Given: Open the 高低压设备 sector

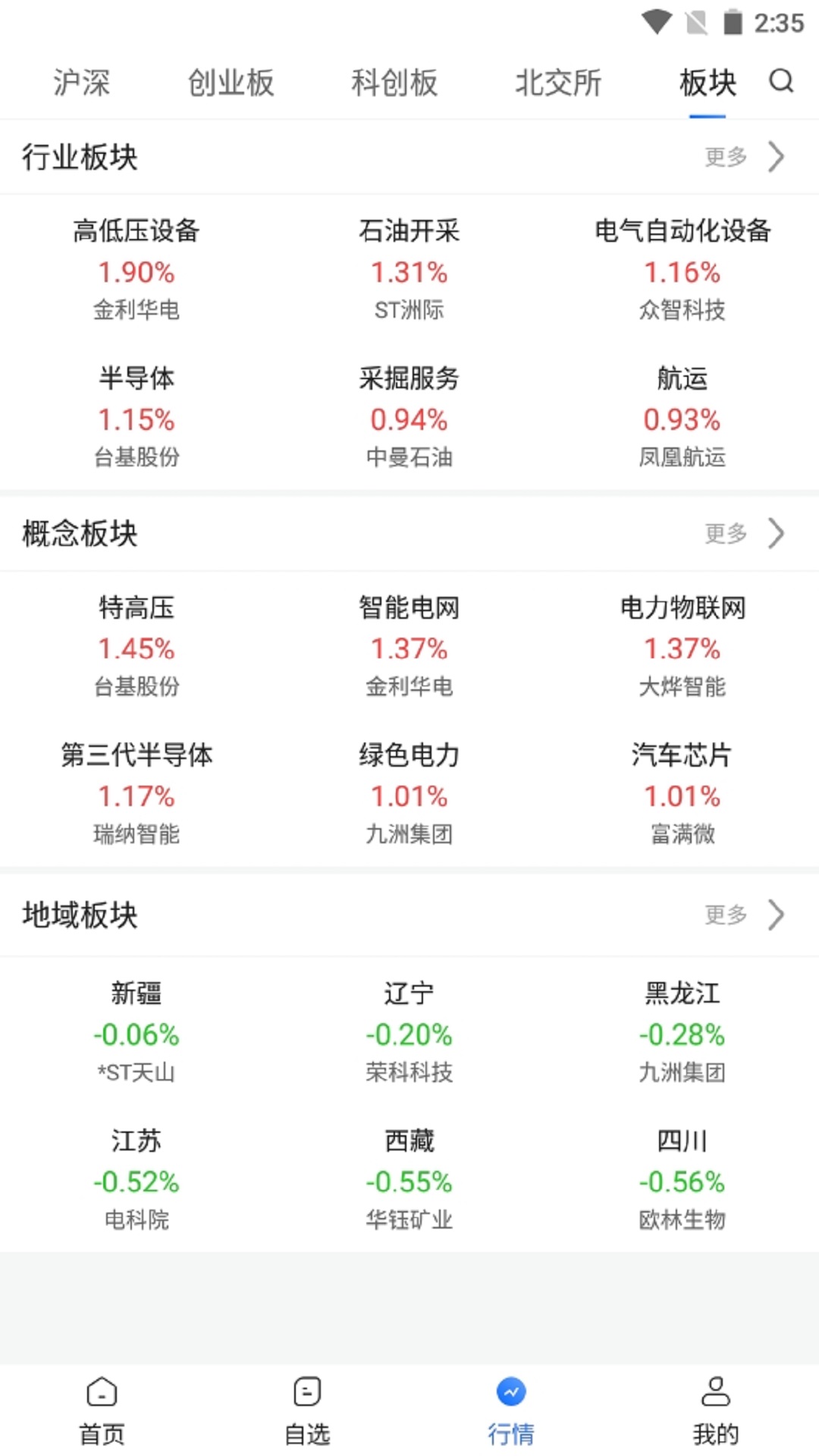Looking at the screenshot, I should [x=136, y=269].
